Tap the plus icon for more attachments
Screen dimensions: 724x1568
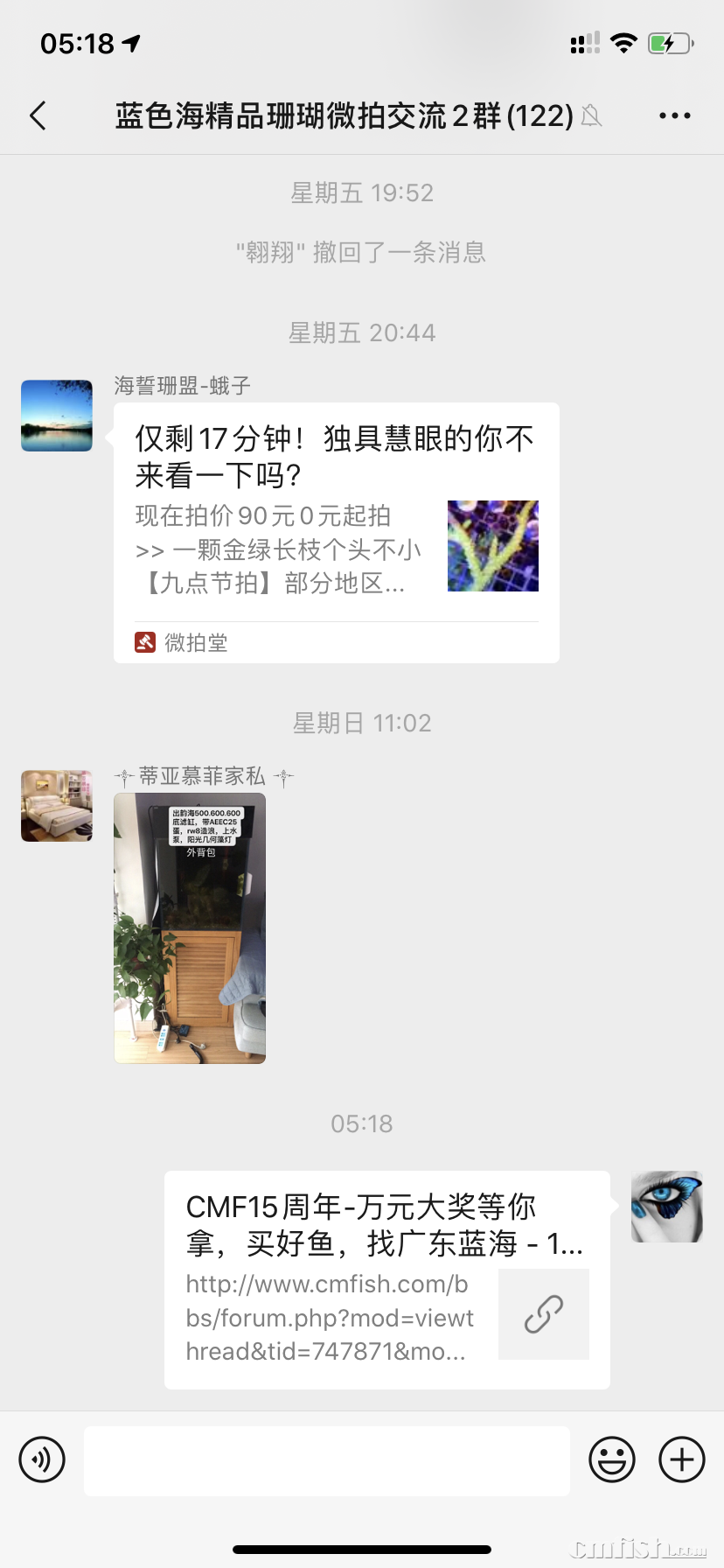point(681,1459)
